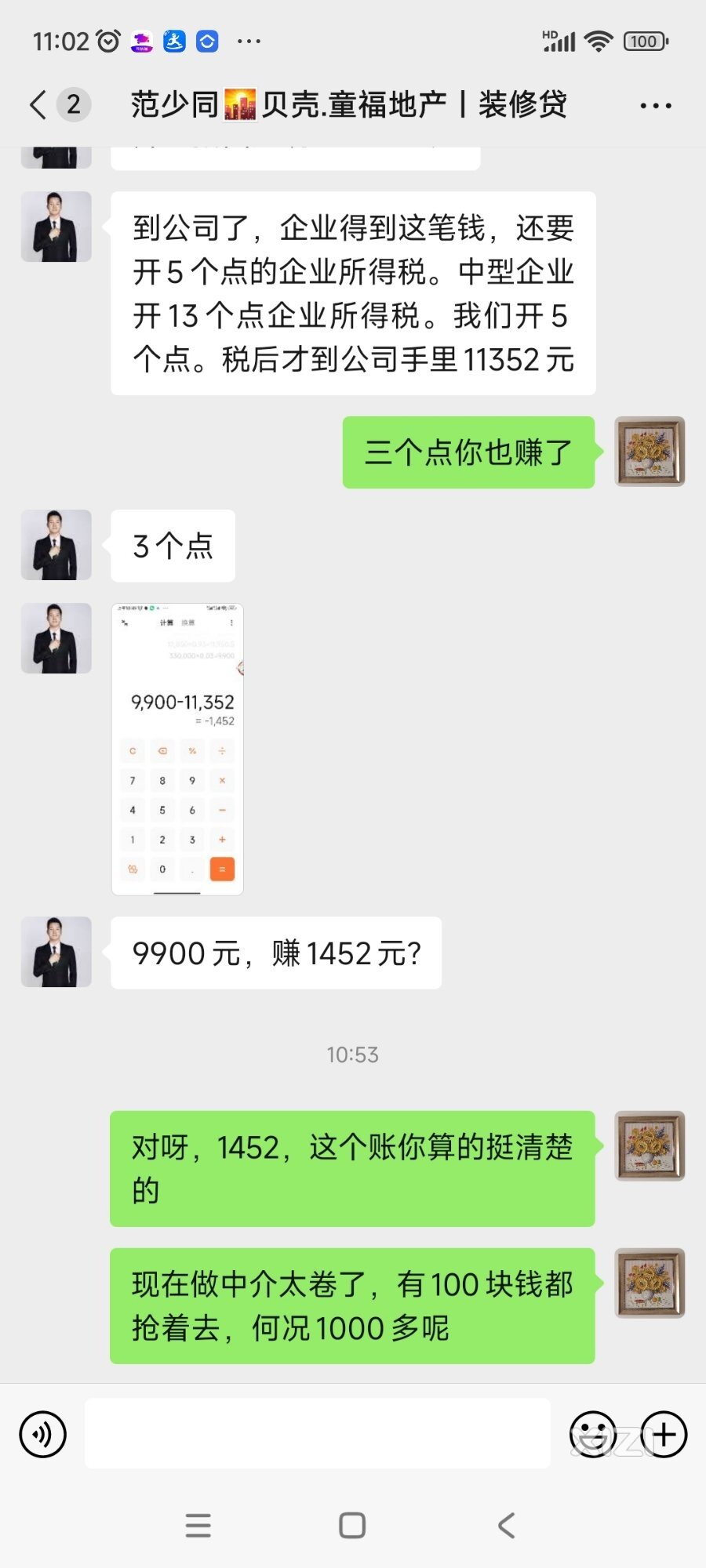Open the emoji sticker panel

593,1434
